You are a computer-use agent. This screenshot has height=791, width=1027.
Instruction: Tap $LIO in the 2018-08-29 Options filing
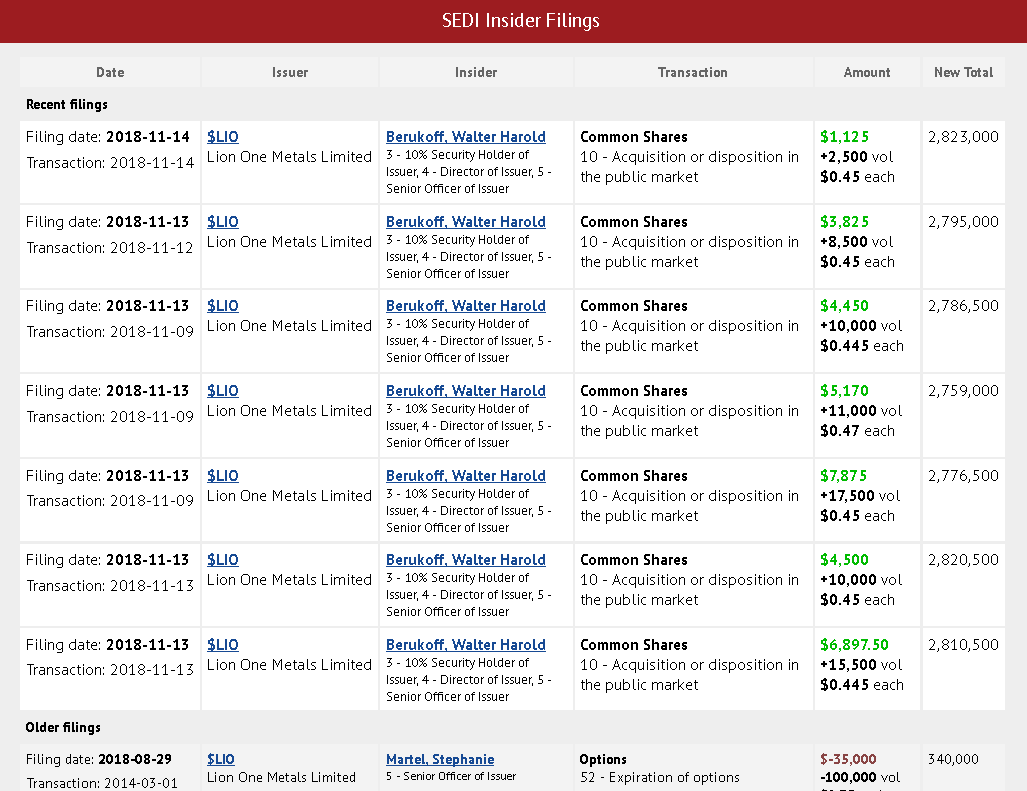(x=220, y=760)
